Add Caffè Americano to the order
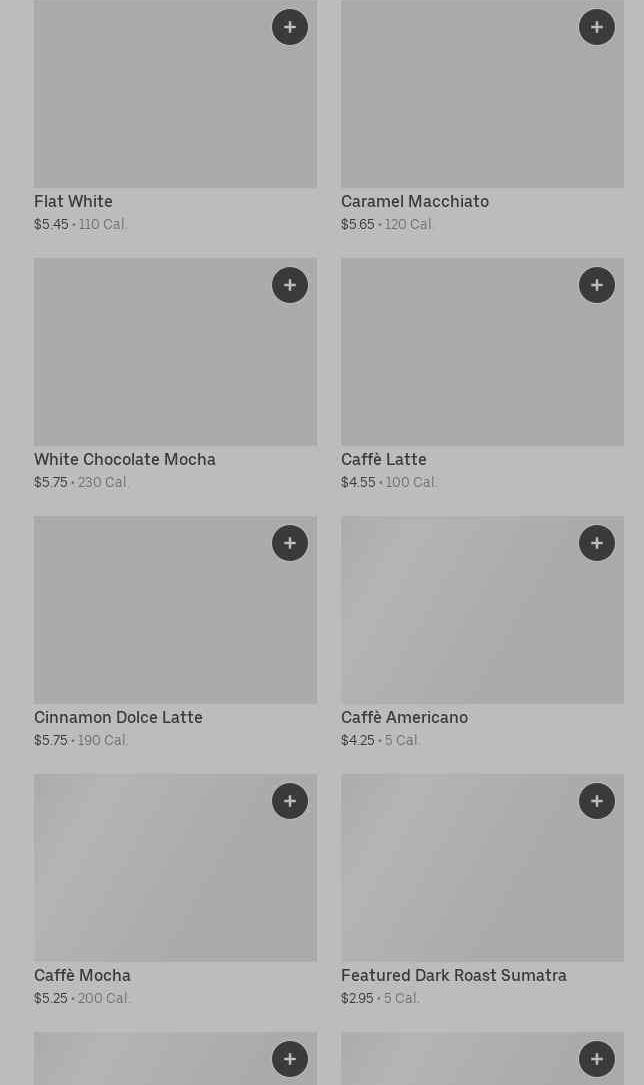The height and width of the screenshot is (1085, 644). click(x=597, y=543)
